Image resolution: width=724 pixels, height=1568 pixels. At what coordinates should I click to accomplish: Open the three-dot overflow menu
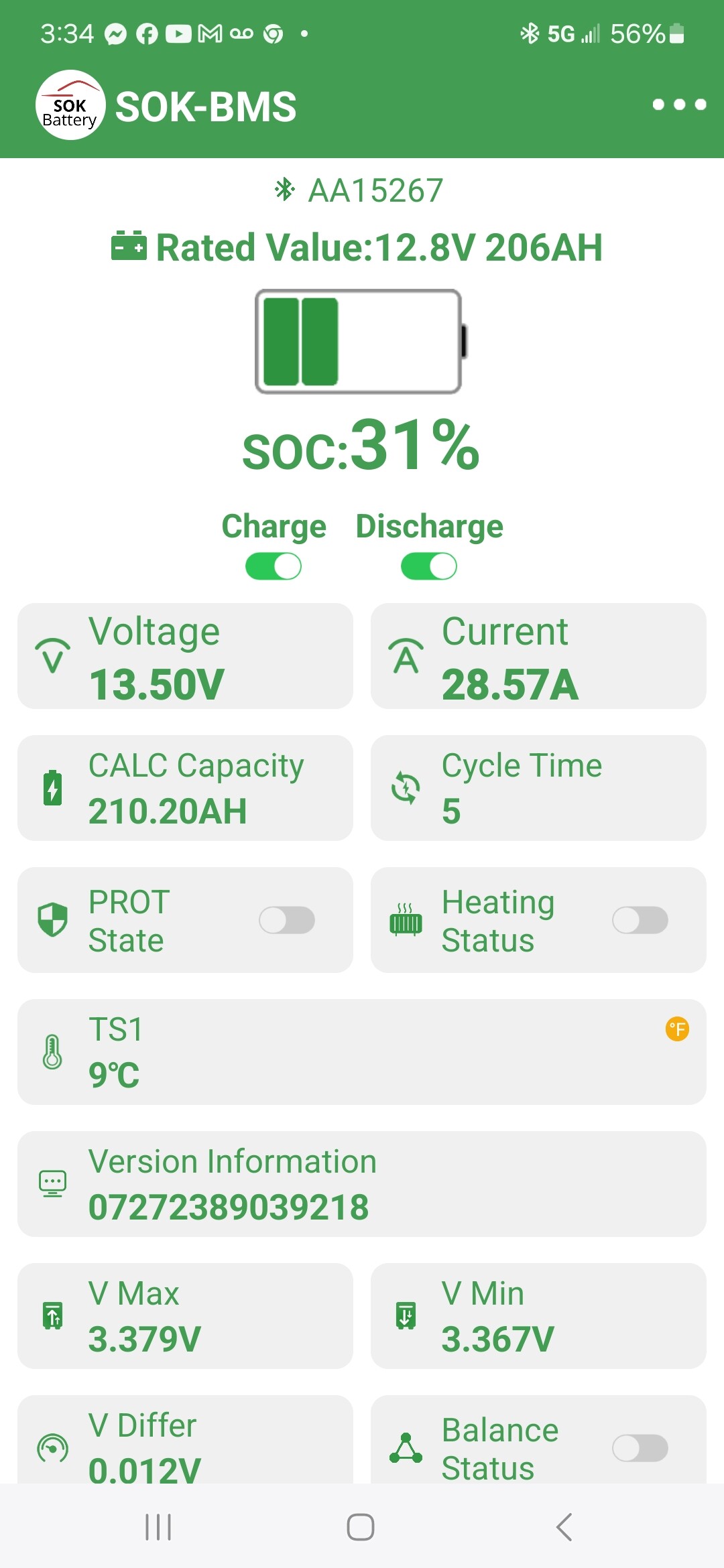point(679,105)
